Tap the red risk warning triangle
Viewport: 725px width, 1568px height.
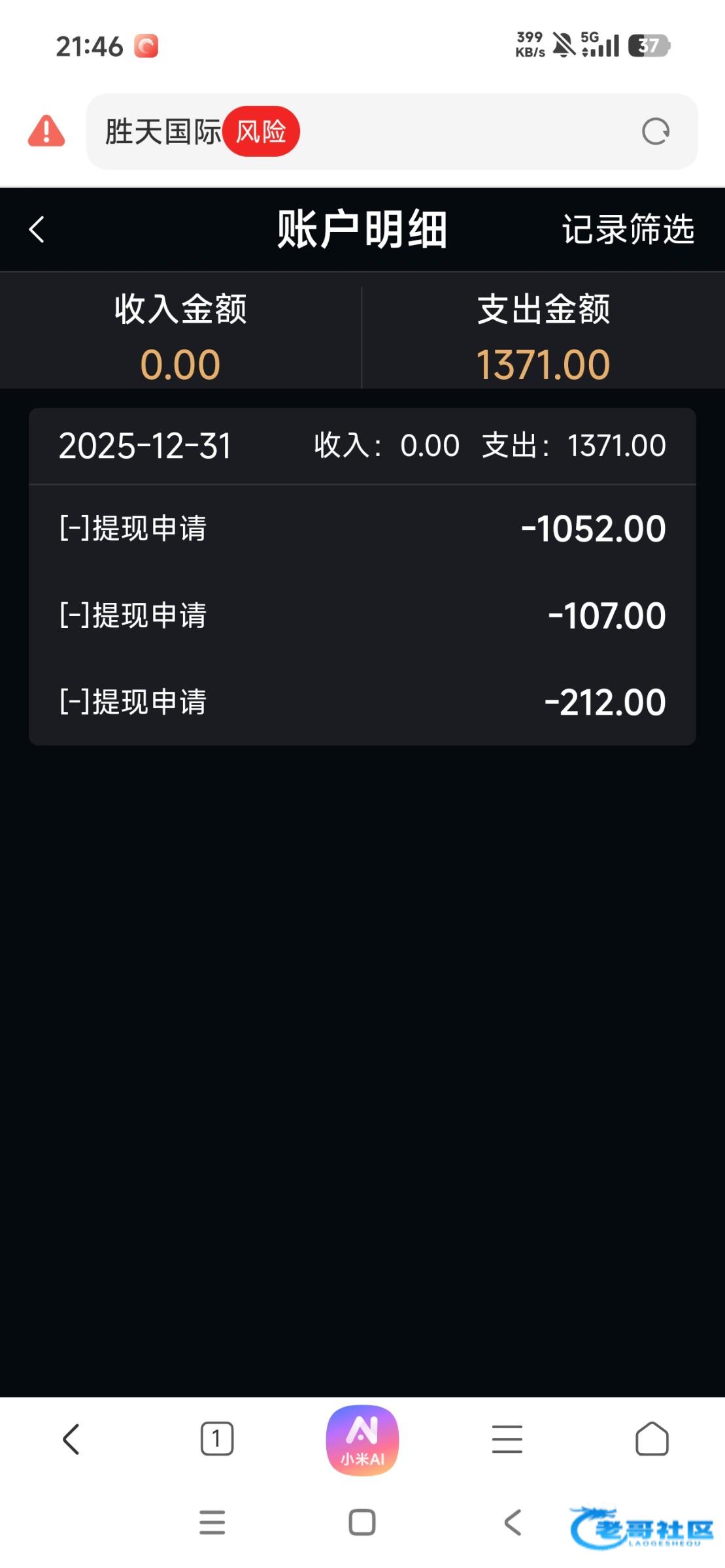click(46, 131)
